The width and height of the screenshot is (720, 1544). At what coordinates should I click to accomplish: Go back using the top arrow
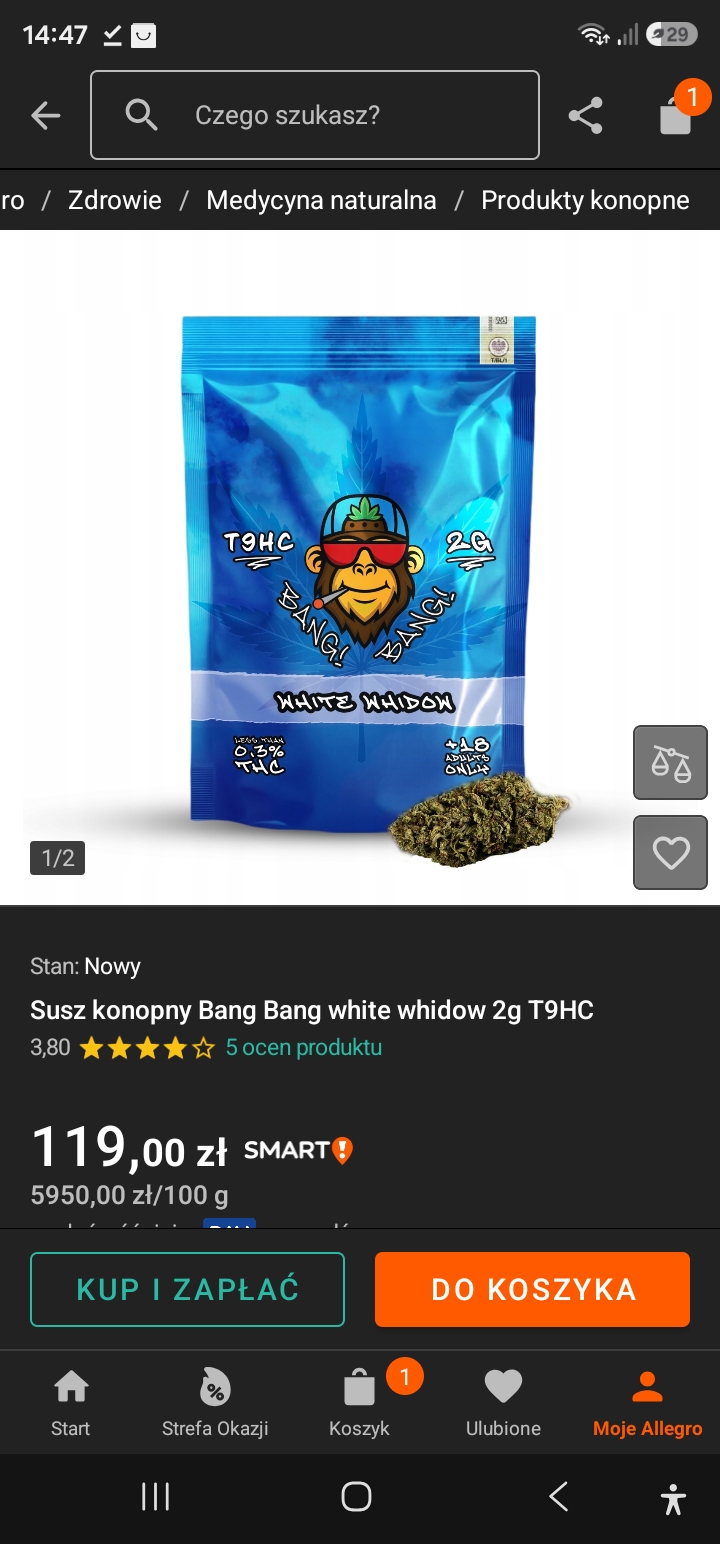pos(46,116)
